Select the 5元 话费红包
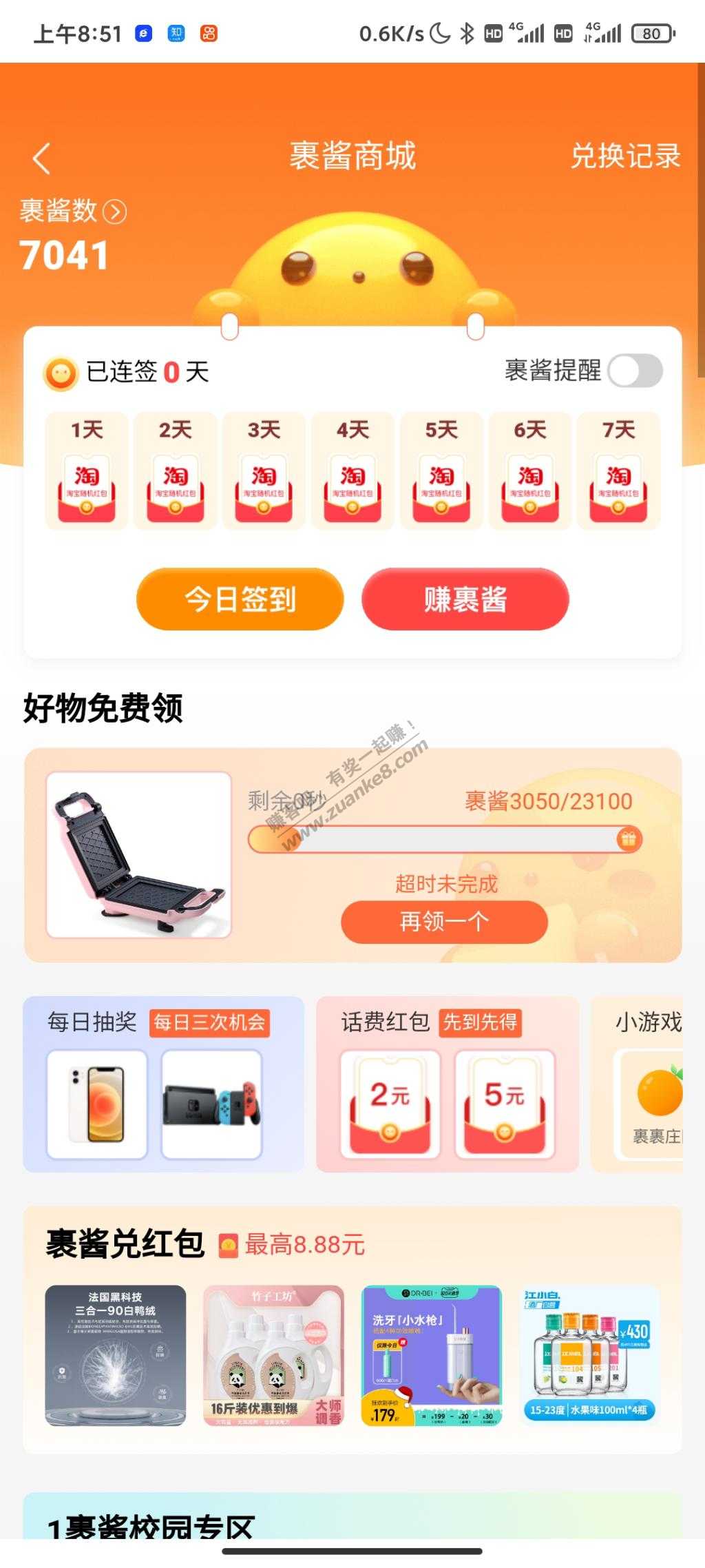The height and width of the screenshot is (1568, 705). click(x=505, y=1104)
